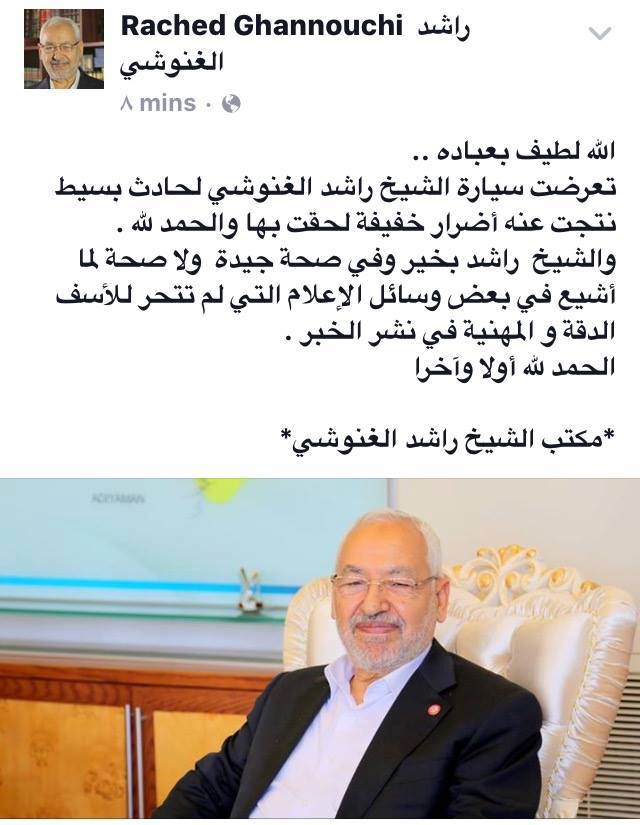The width and height of the screenshot is (640, 825).
Task: Open the post timestamp link
Action: 158,103
